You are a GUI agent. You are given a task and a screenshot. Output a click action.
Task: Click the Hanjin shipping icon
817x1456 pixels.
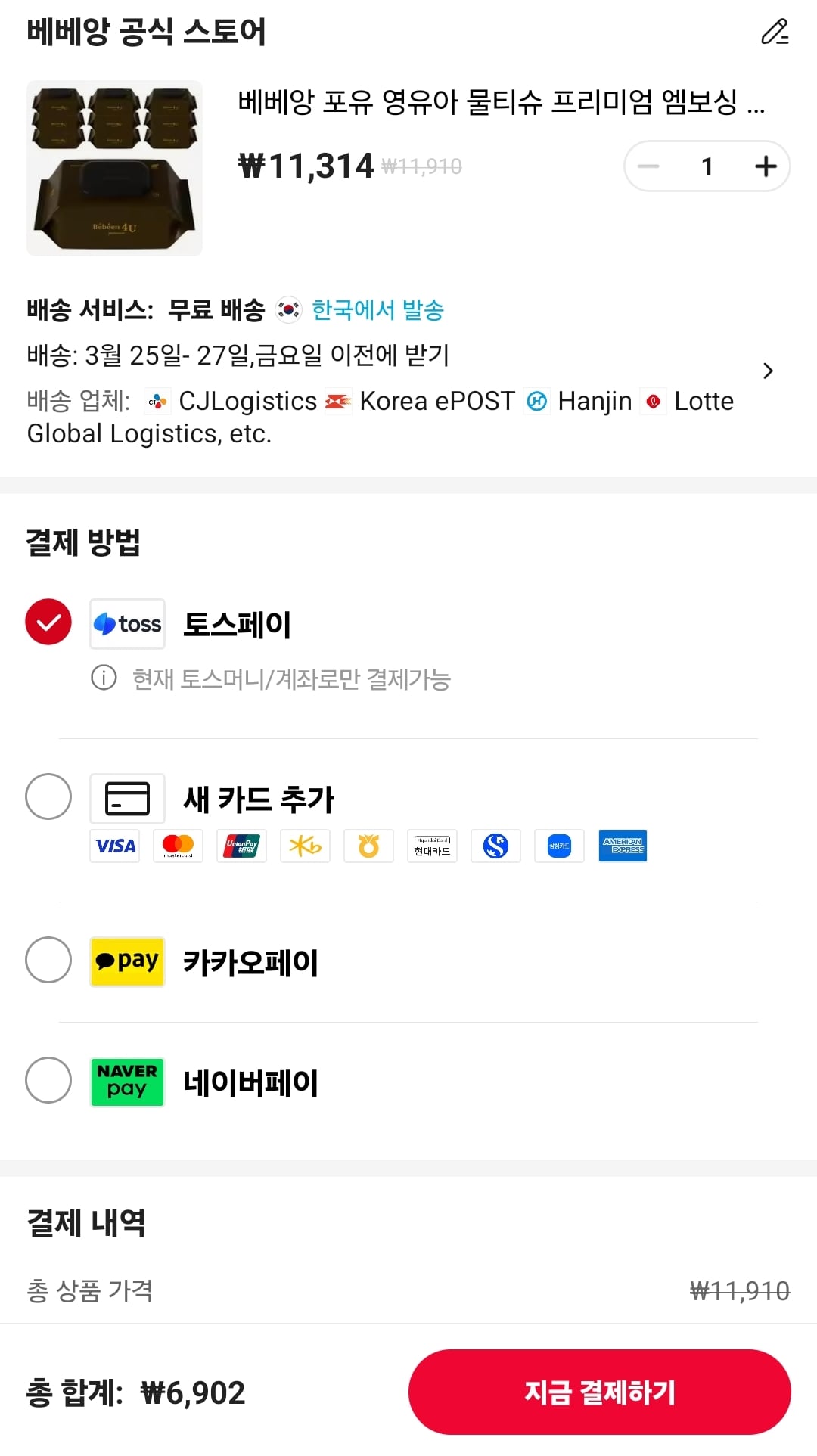click(x=536, y=401)
